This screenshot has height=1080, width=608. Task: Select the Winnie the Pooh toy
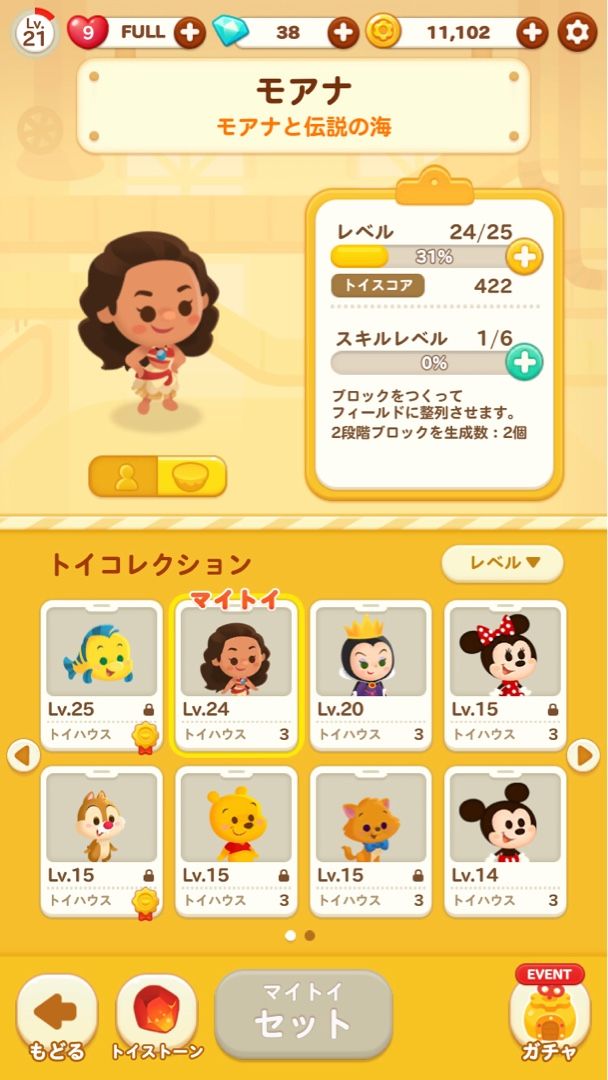pos(236,841)
